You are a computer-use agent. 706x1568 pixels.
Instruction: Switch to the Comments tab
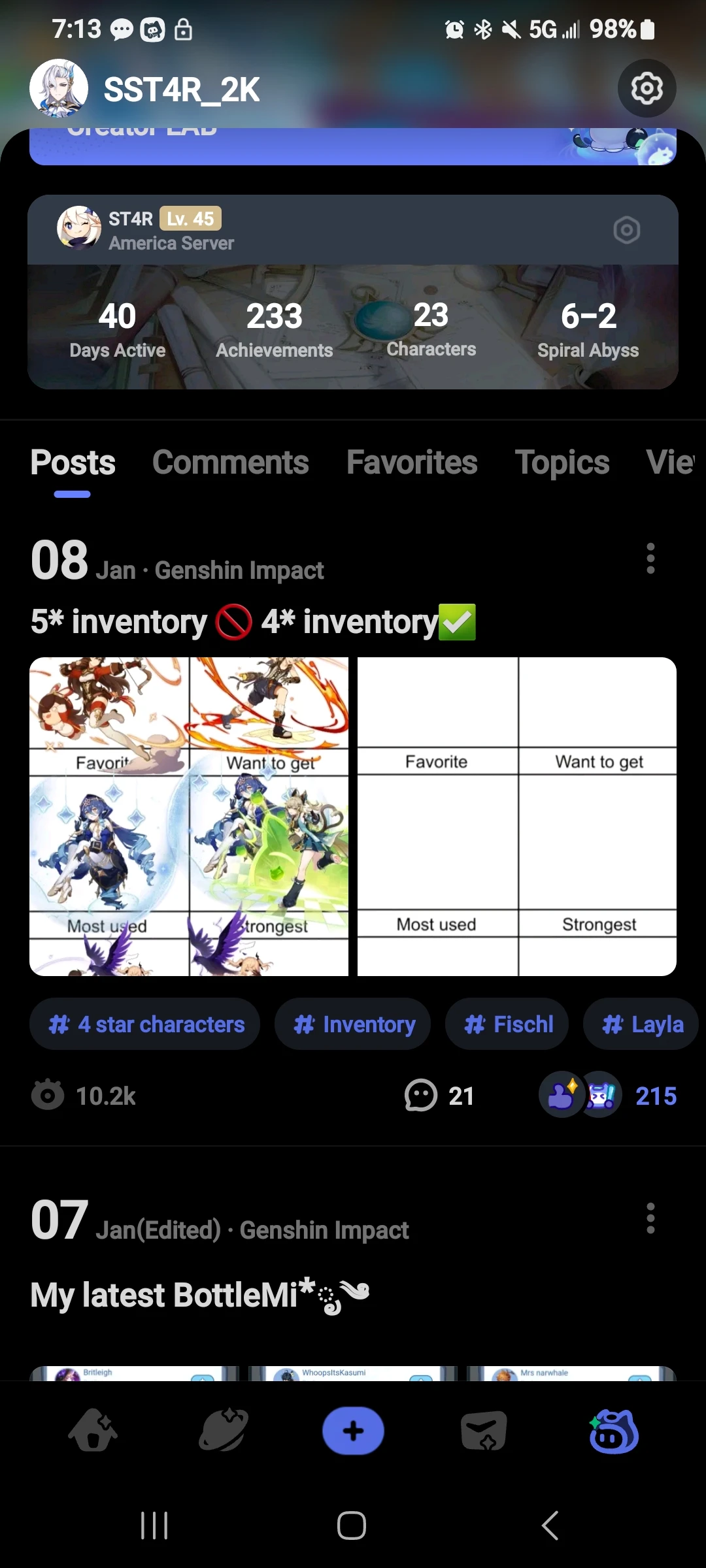(230, 463)
